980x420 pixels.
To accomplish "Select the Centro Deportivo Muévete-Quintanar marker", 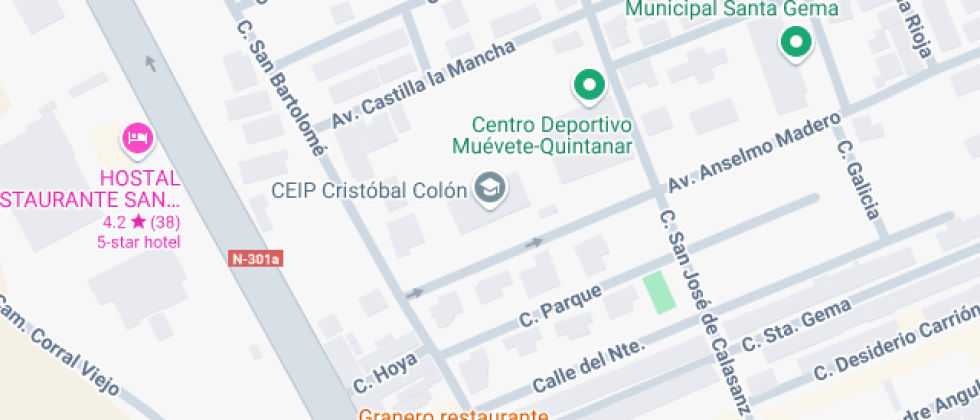I will (x=589, y=86).
